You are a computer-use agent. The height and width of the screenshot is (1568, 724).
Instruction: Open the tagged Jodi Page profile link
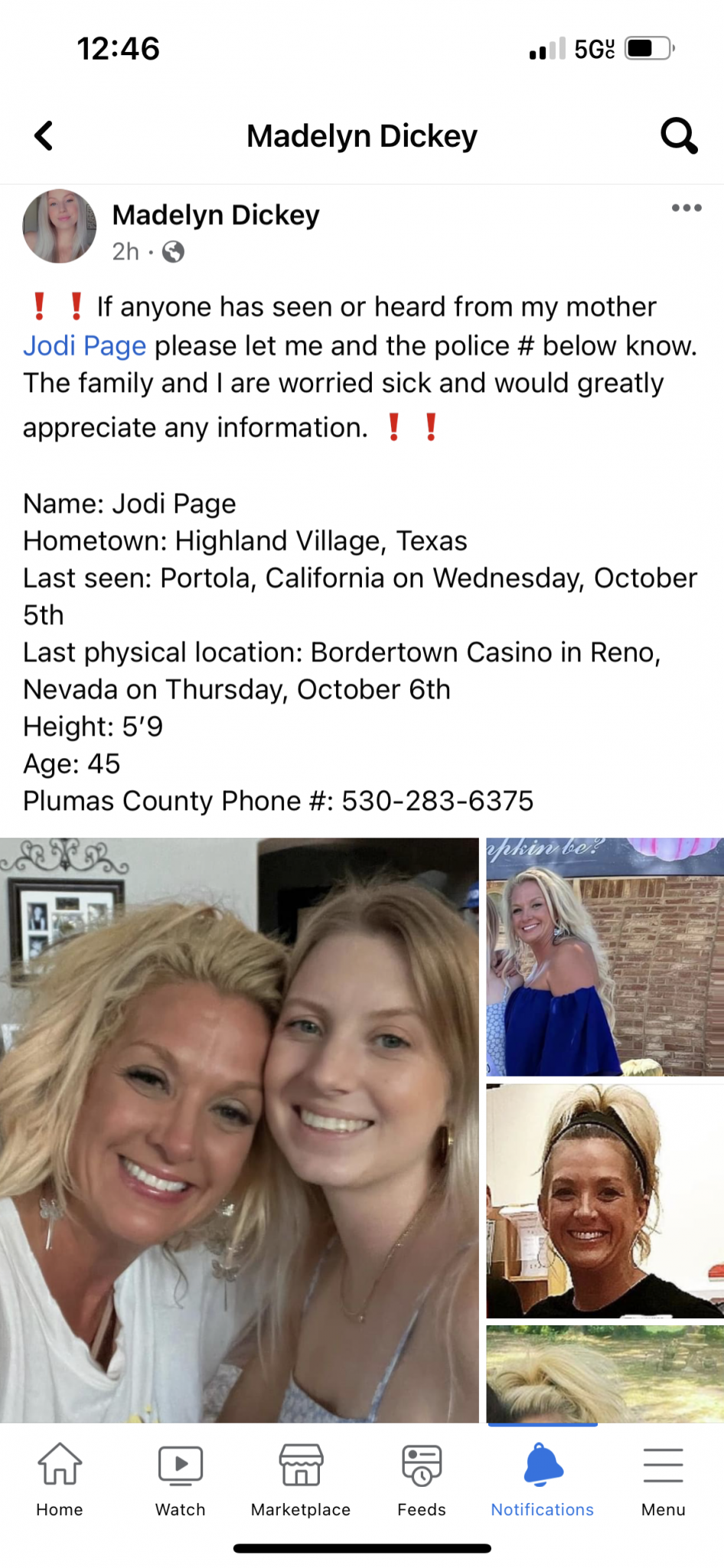pos(84,346)
